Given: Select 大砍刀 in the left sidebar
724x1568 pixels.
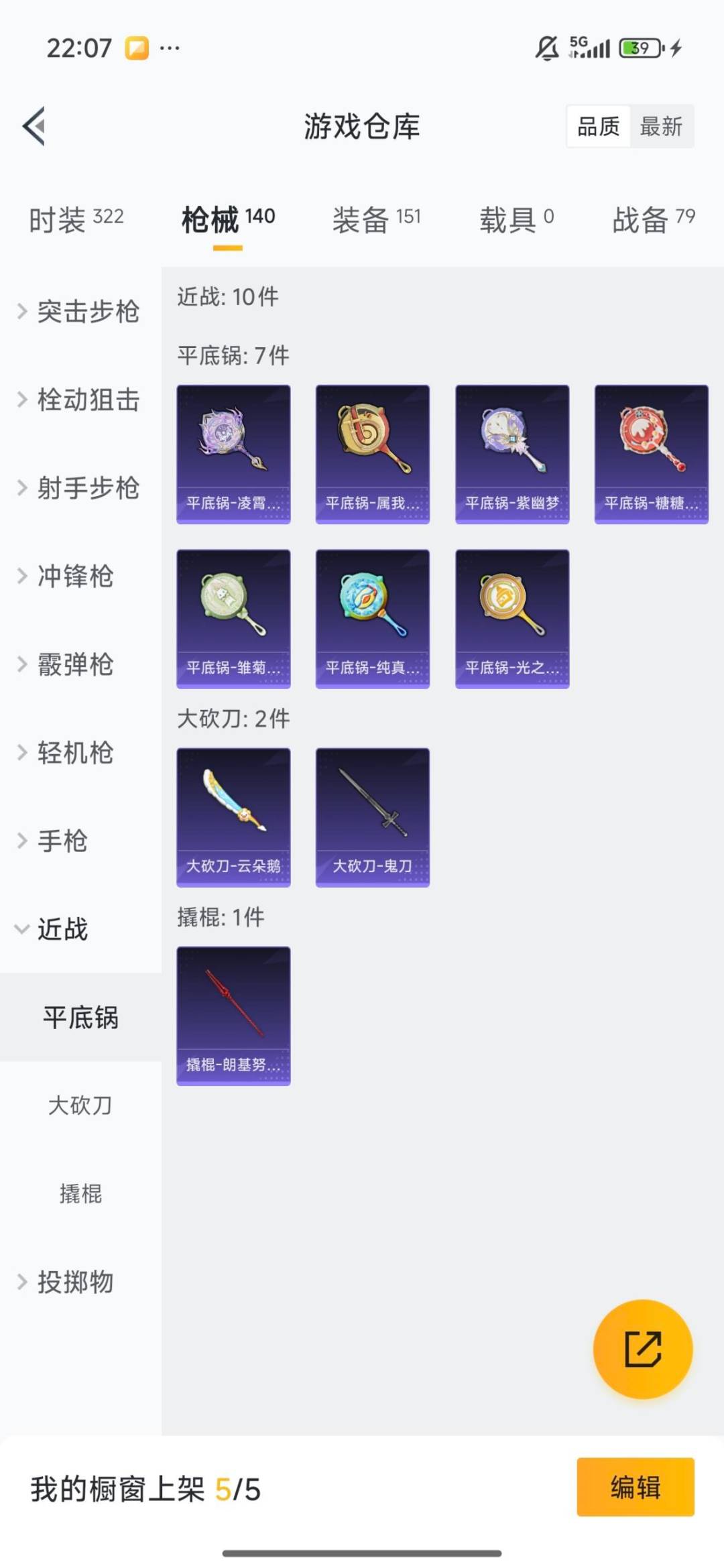Looking at the screenshot, I should (x=80, y=1107).
